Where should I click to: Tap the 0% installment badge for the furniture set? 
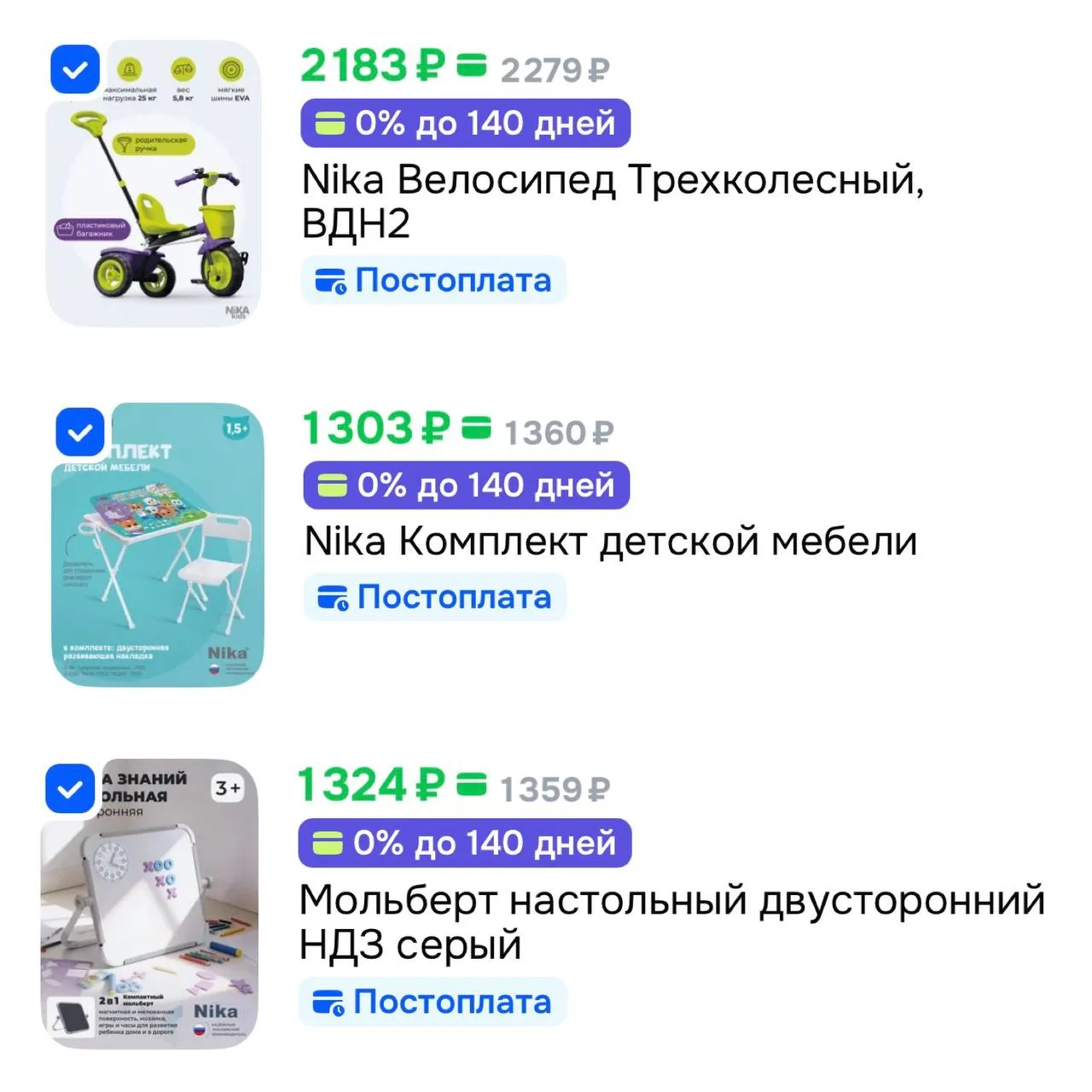tap(467, 485)
